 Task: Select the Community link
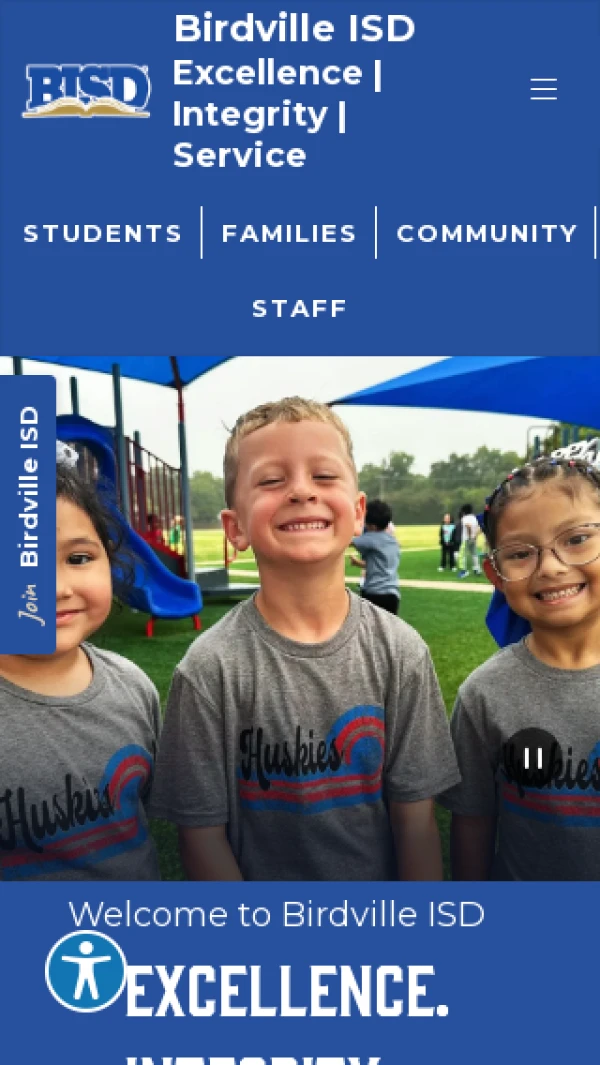click(x=487, y=233)
